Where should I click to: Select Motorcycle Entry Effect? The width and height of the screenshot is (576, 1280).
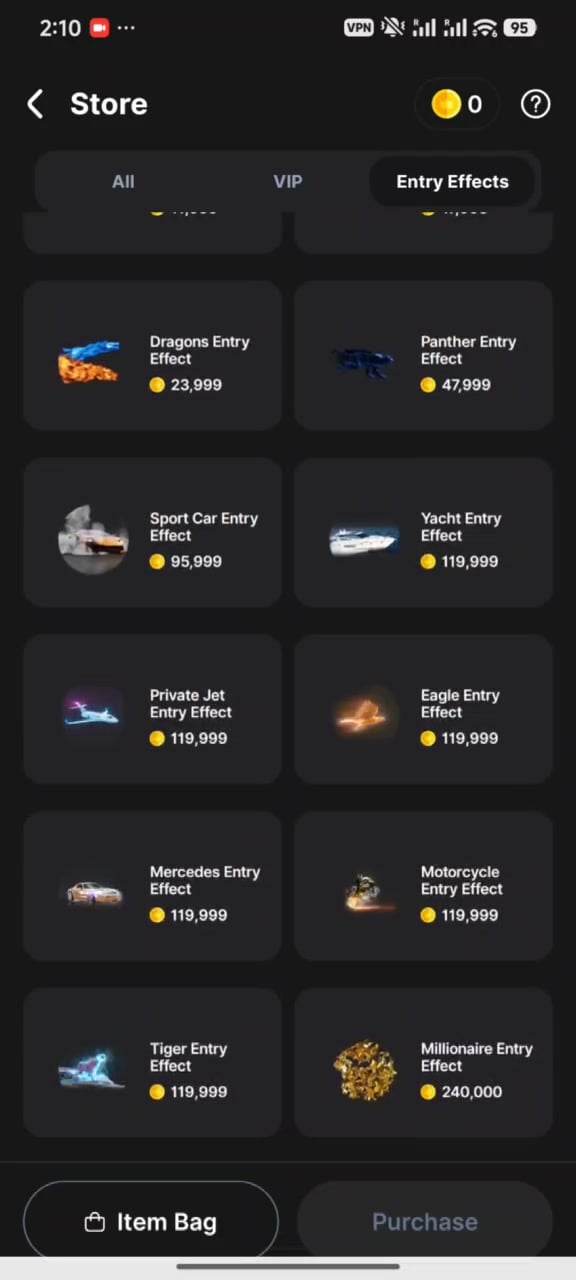(423, 887)
